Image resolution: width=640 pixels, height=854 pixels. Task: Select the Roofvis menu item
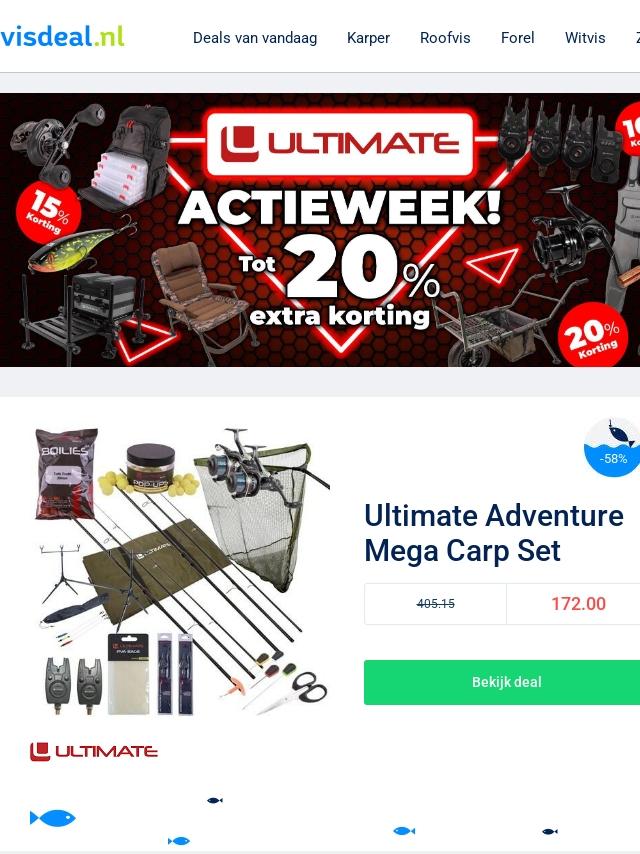(445, 38)
